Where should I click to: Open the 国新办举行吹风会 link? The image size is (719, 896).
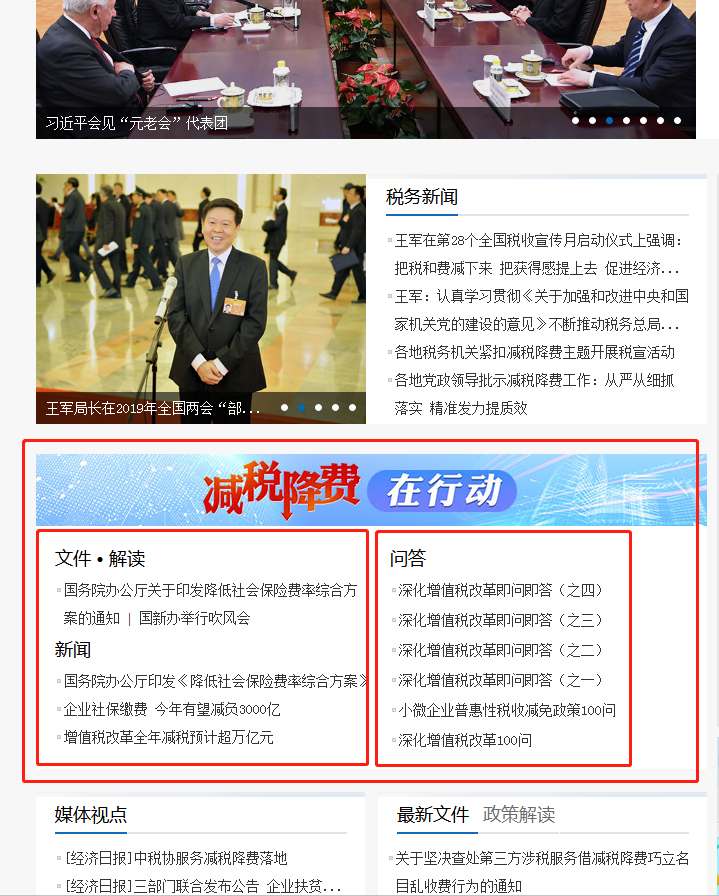coord(194,618)
